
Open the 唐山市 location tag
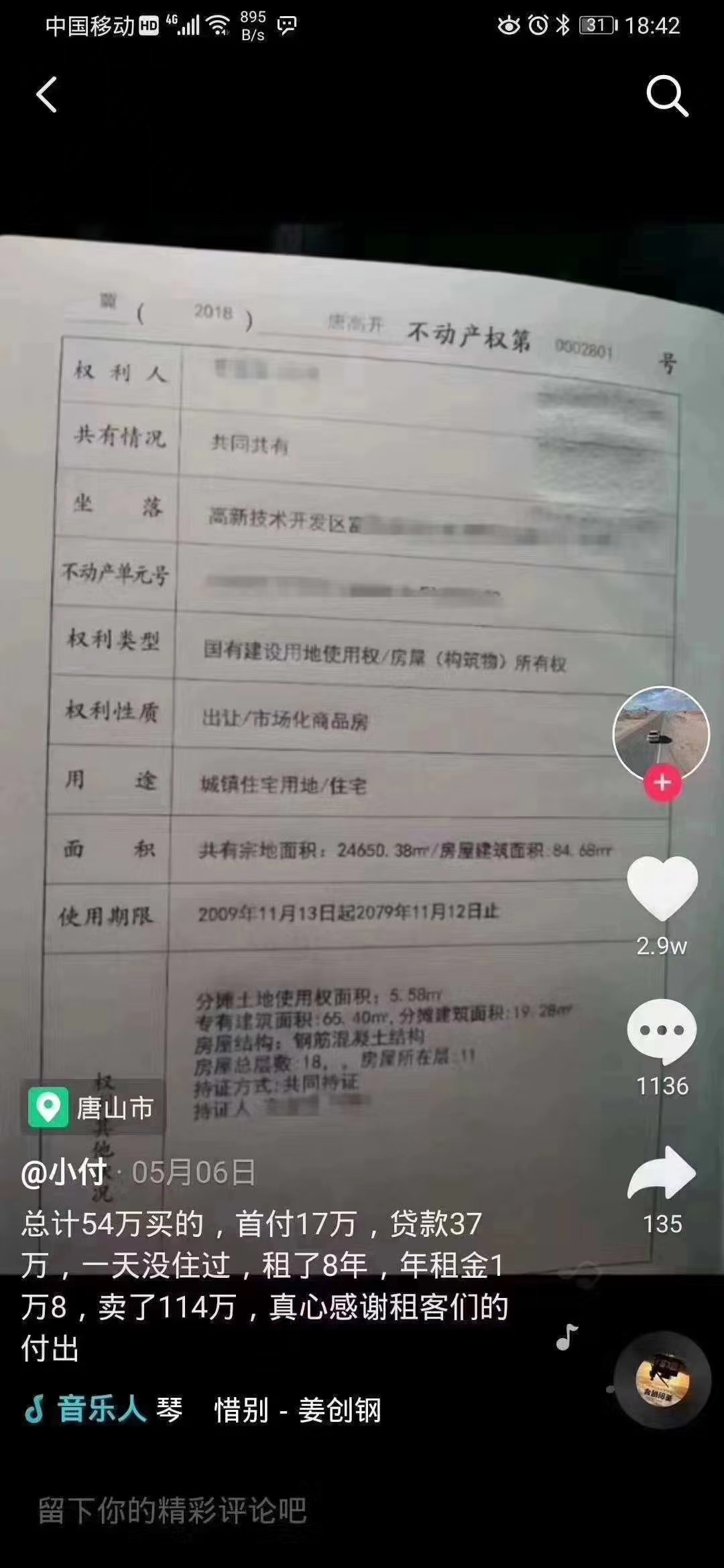click(x=93, y=1107)
